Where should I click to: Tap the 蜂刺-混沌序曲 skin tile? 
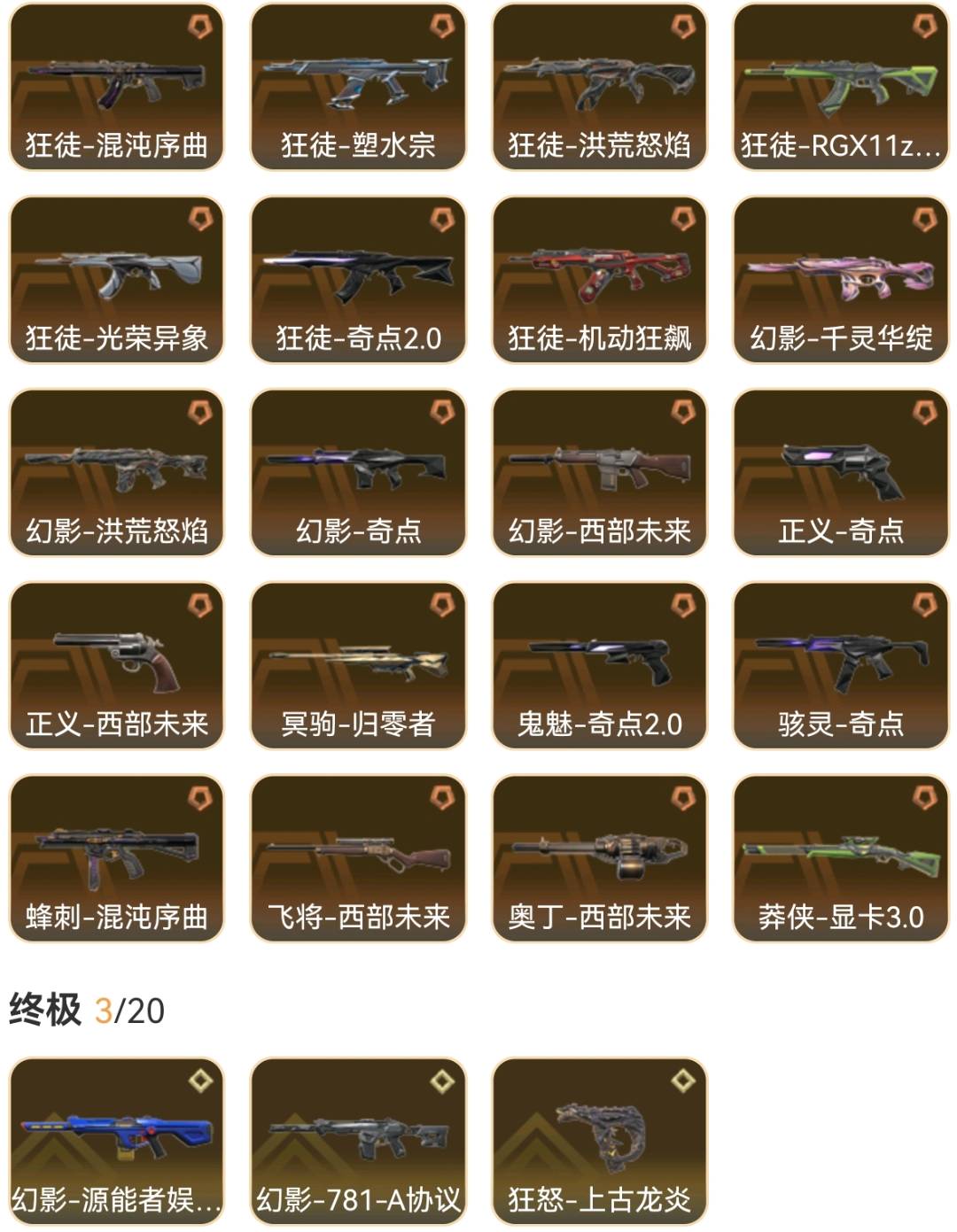116,859
